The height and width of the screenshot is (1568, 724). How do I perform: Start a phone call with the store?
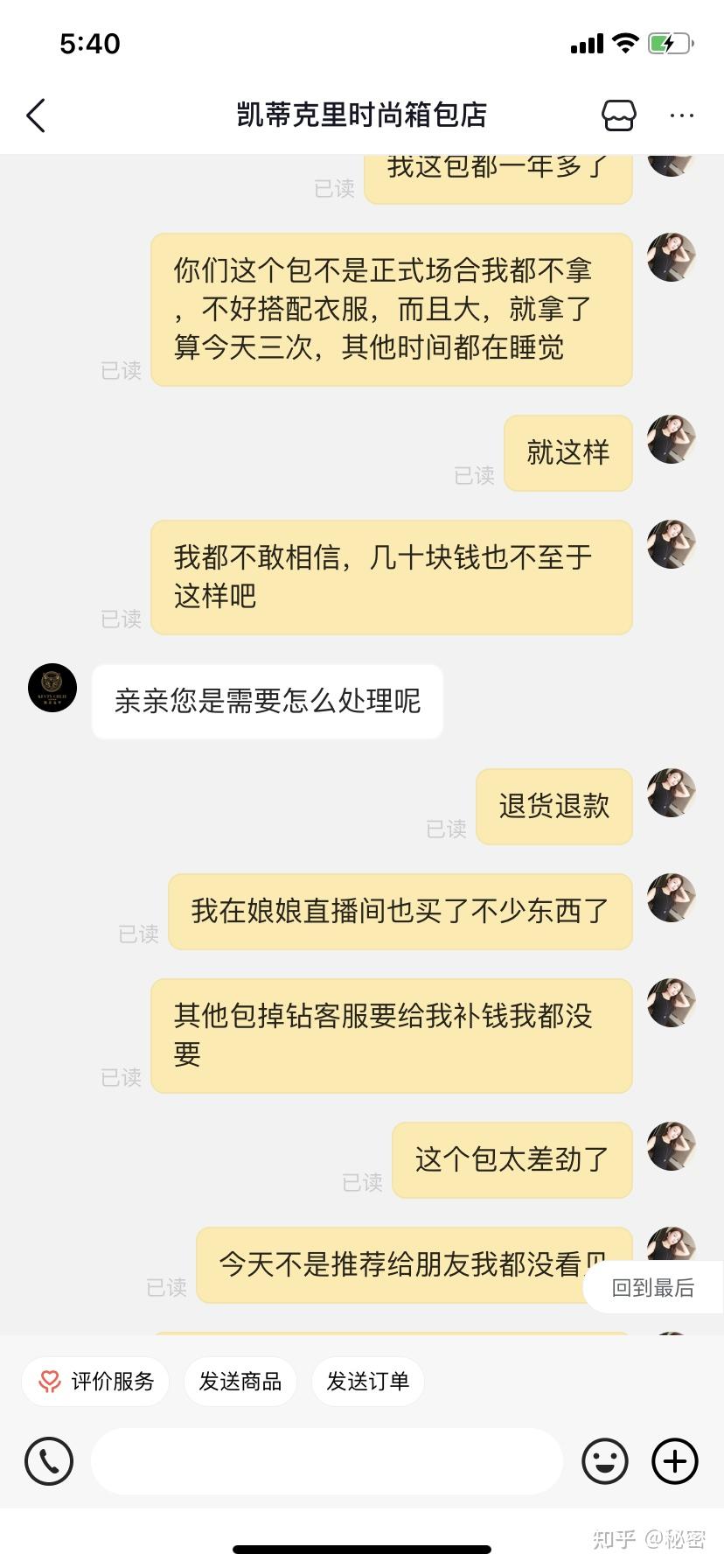tap(49, 1461)
